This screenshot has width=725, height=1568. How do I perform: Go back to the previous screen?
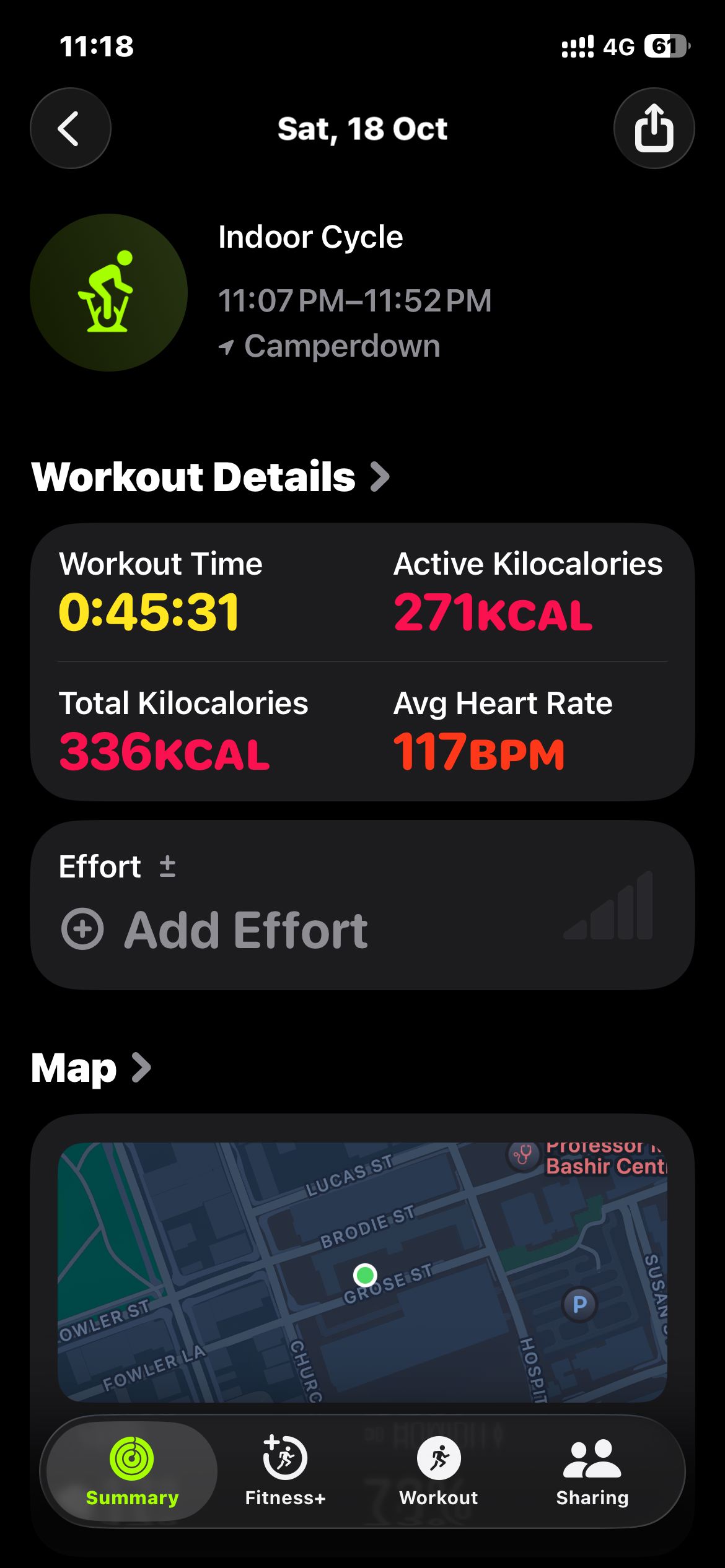(70, 128)
